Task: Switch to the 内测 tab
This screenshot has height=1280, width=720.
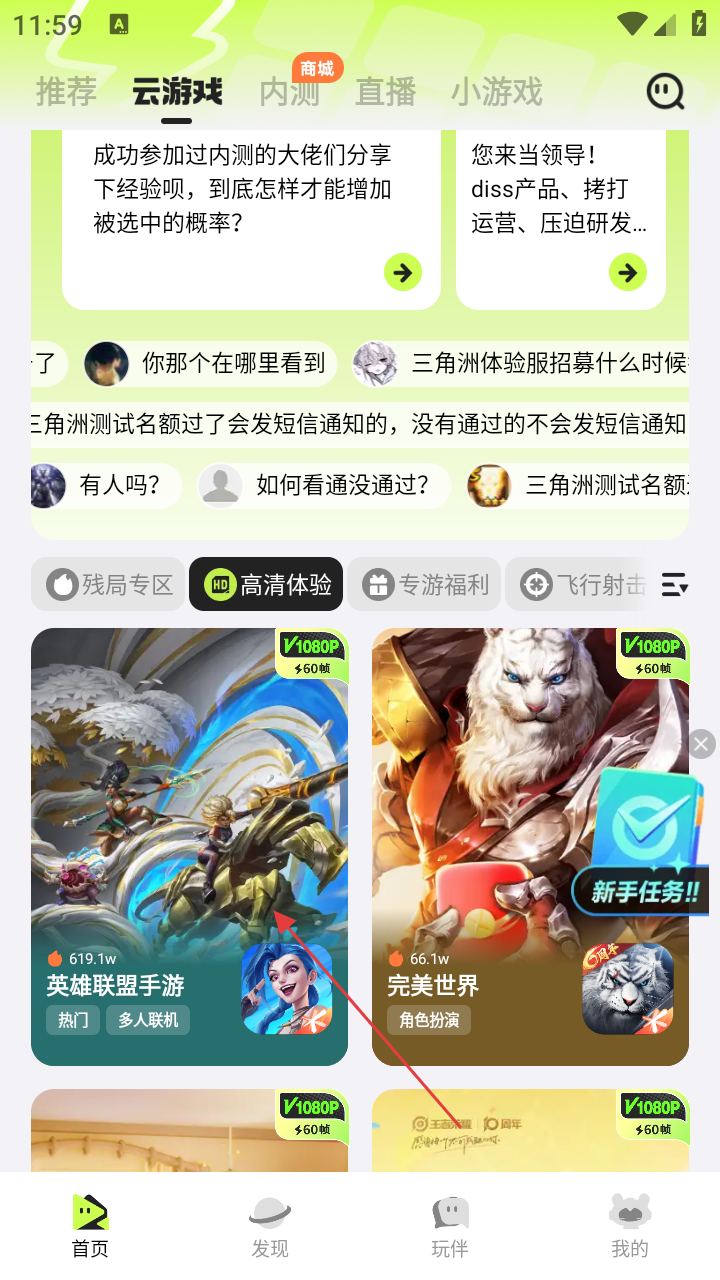Action: click(289, 92)
